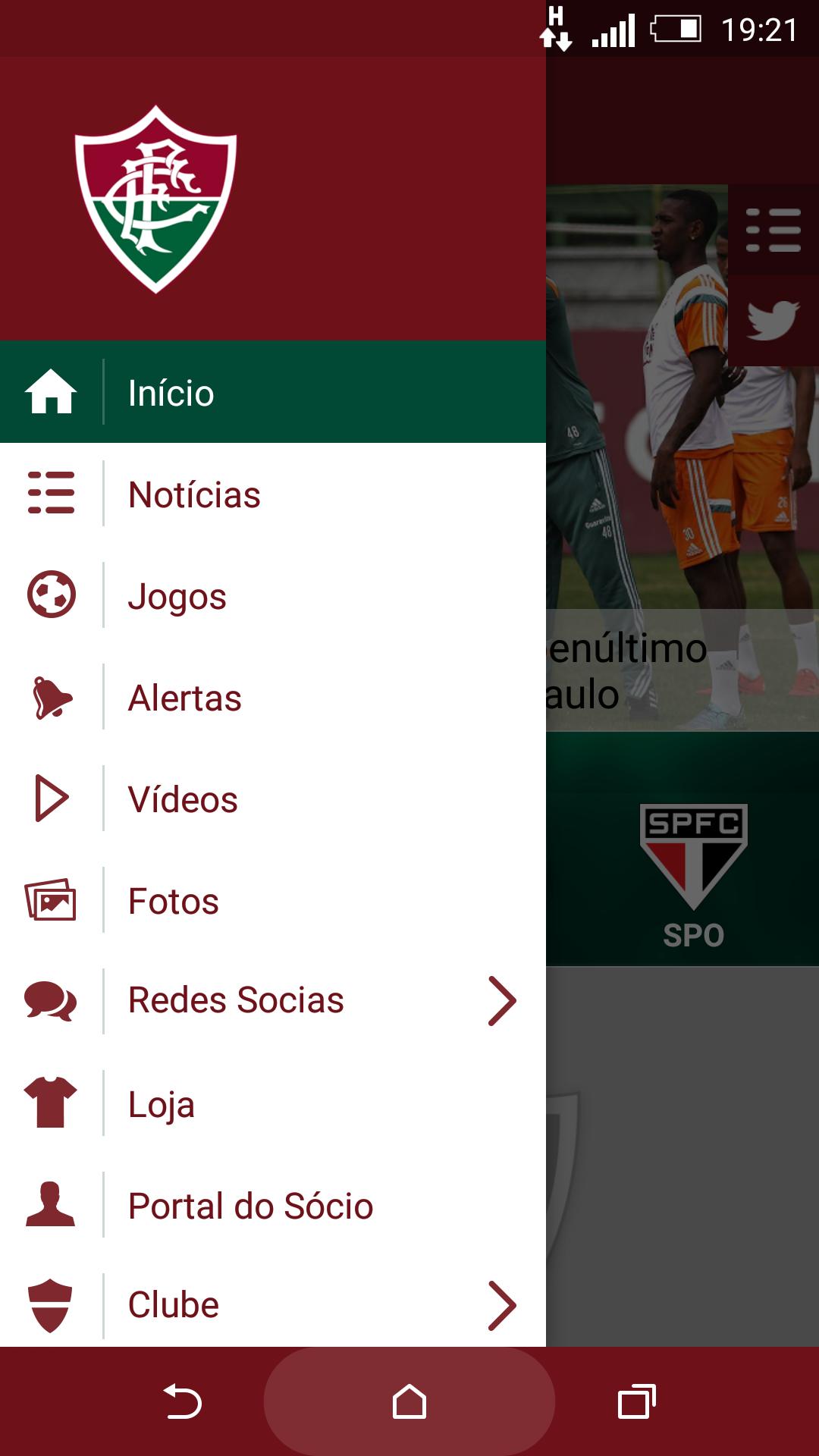Select the Notícias menu entry
This screenshot has width=819, height=1456.
coord(193,493)
